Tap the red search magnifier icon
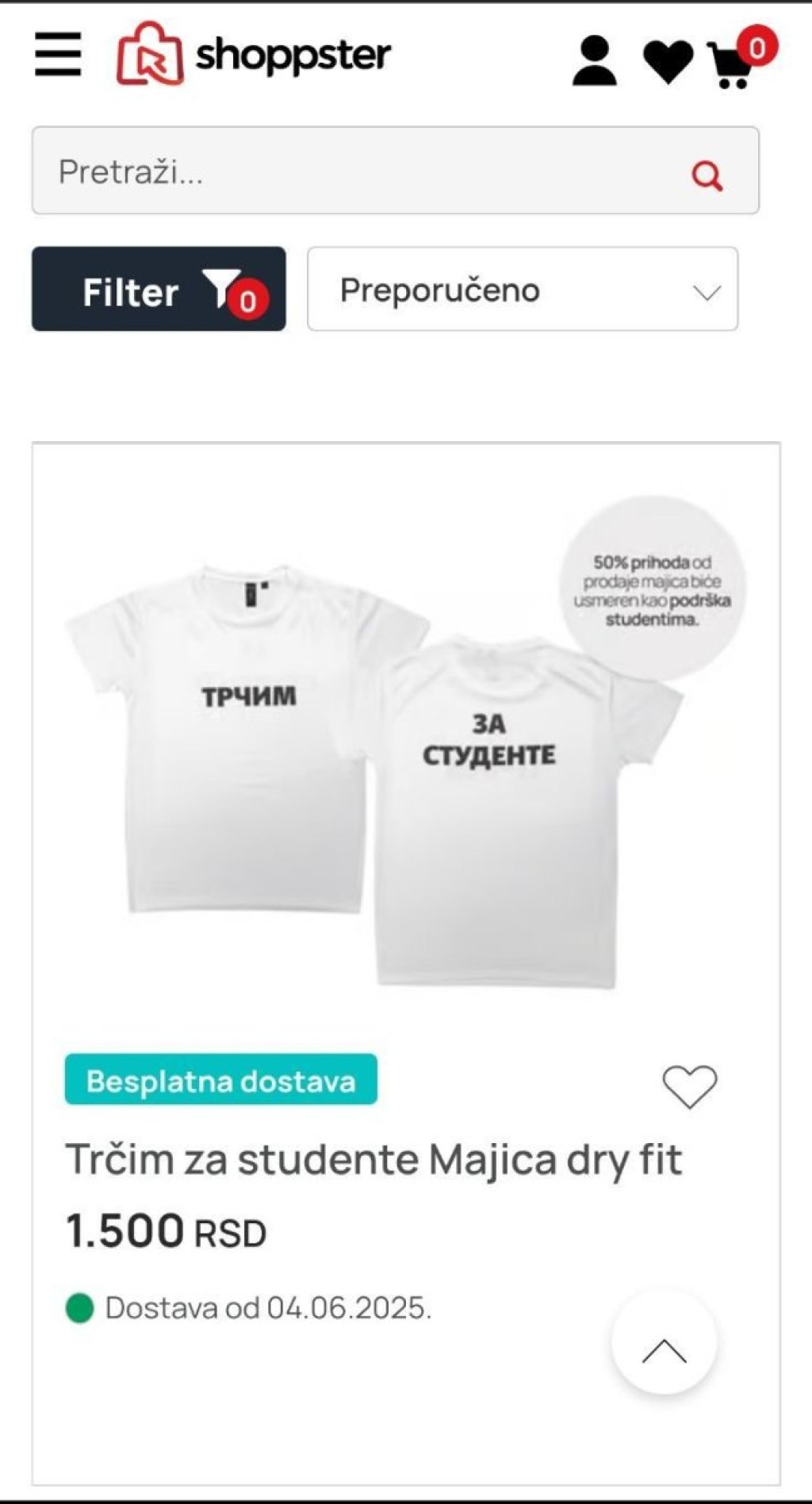The width and height of the screenshot is (812, 1504). coord(707,175)
